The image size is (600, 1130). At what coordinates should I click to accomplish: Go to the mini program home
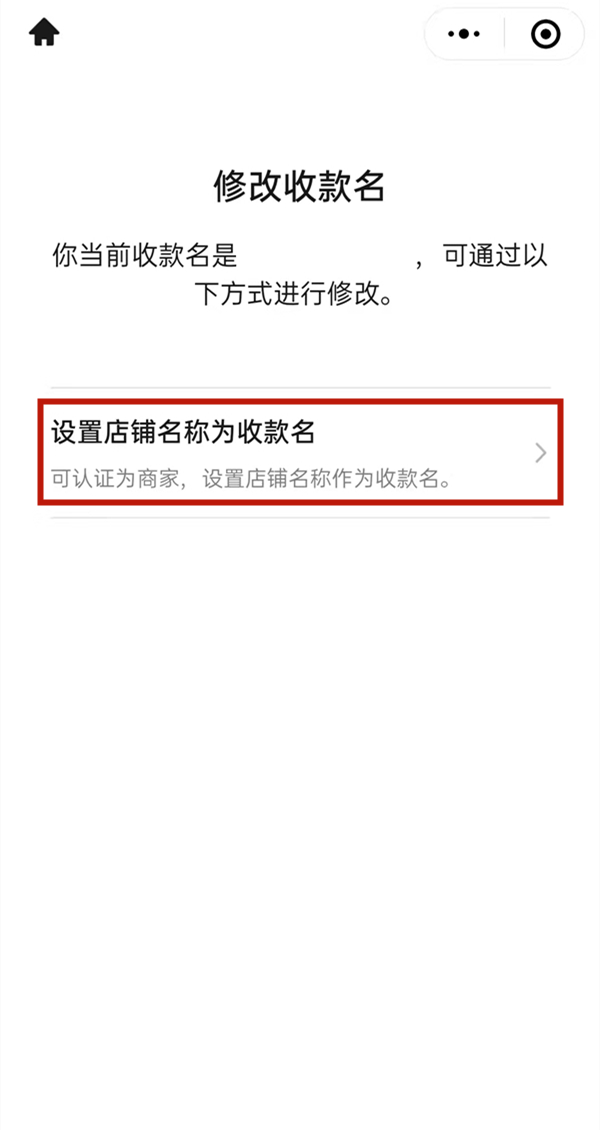coord(44,34)
